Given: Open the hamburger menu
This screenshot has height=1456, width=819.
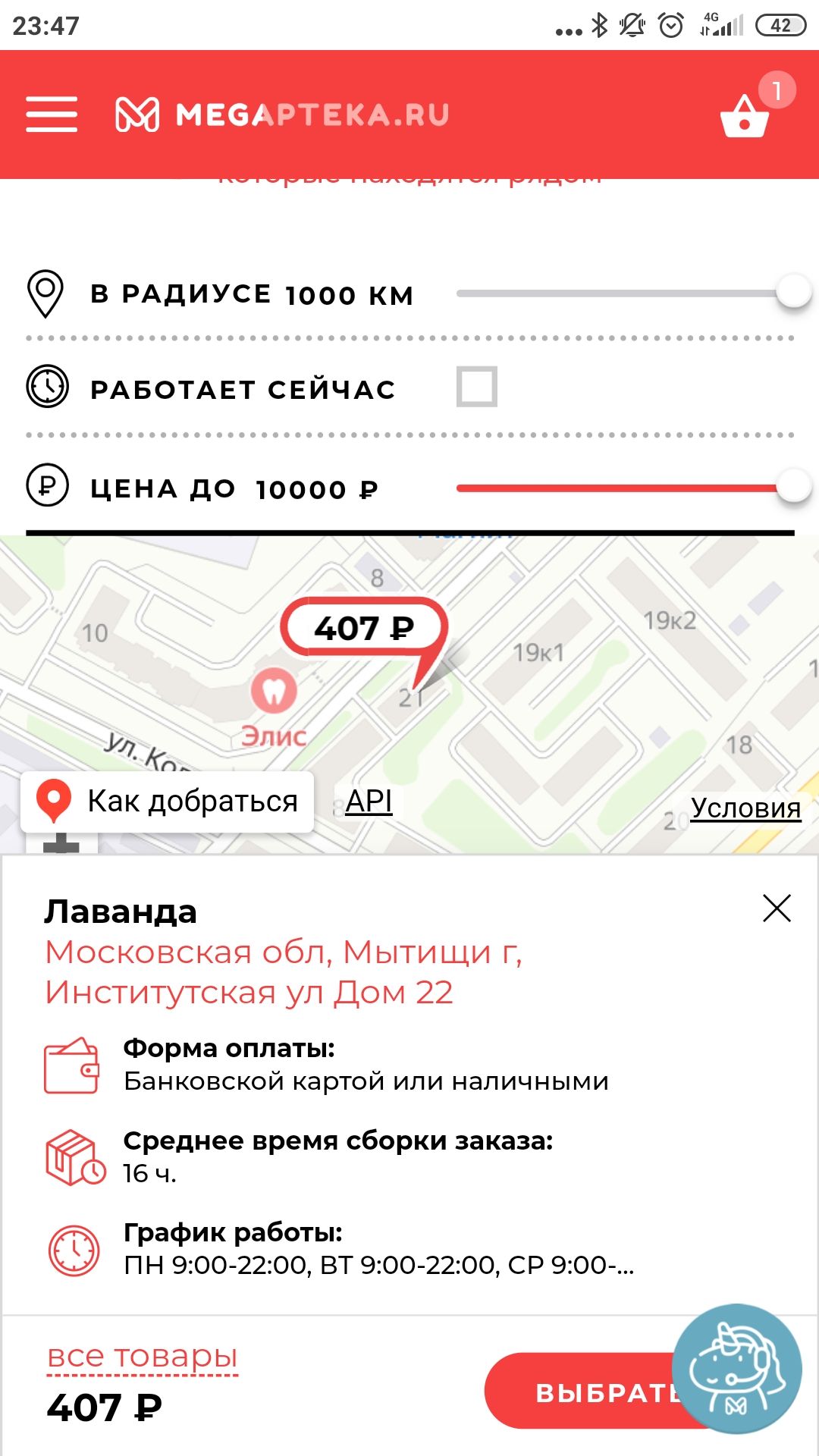Looking at the screenshot, I should point(52,115).
